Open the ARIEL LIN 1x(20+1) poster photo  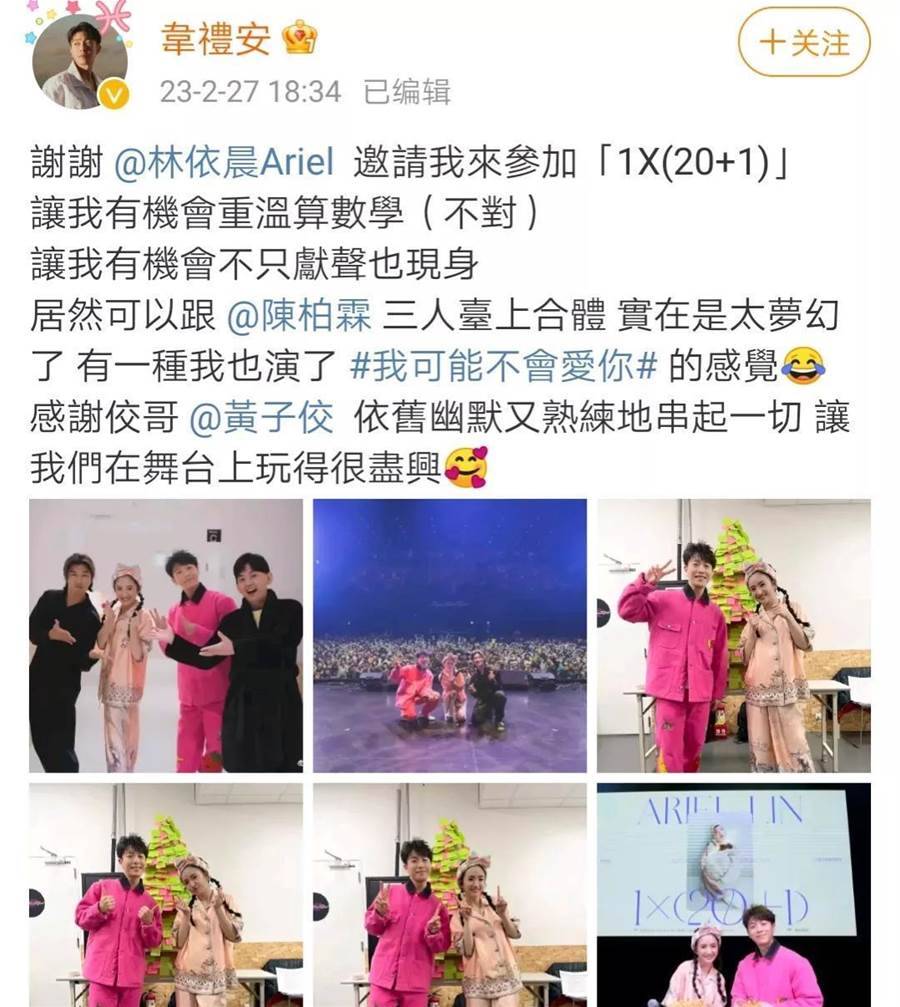point(734,893)
